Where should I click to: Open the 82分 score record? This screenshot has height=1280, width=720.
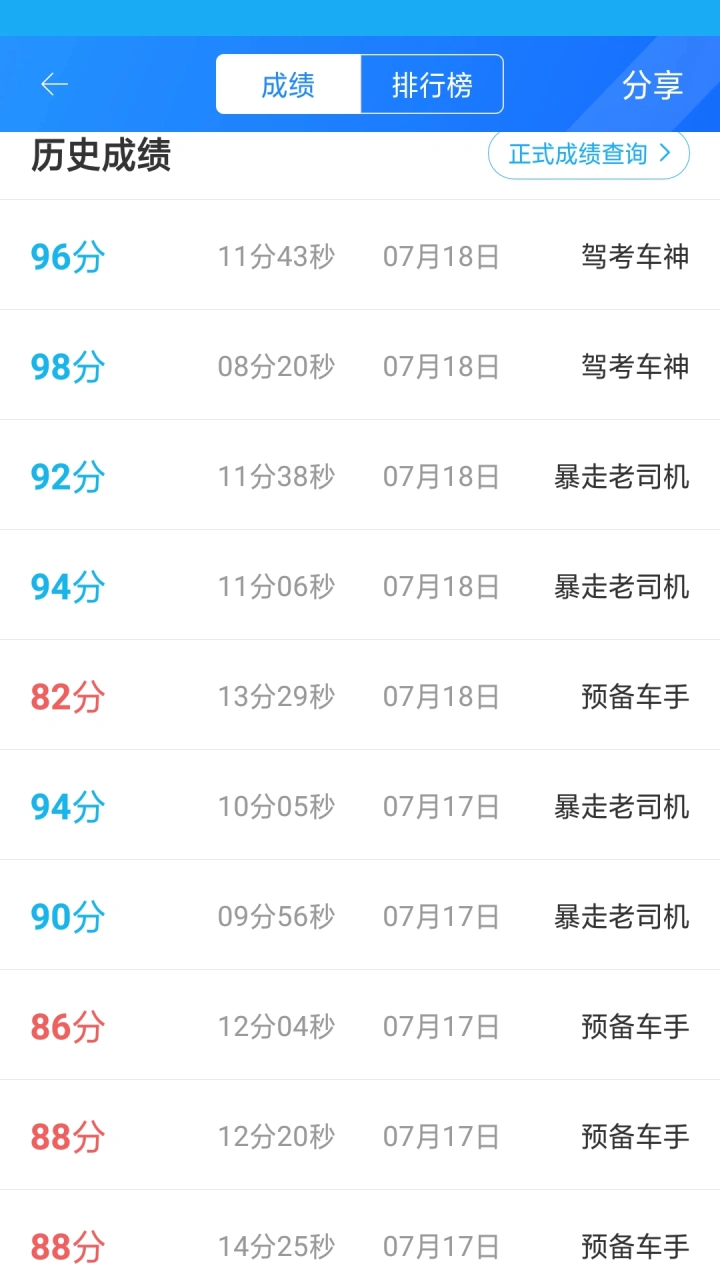click(x=360, y=696)
